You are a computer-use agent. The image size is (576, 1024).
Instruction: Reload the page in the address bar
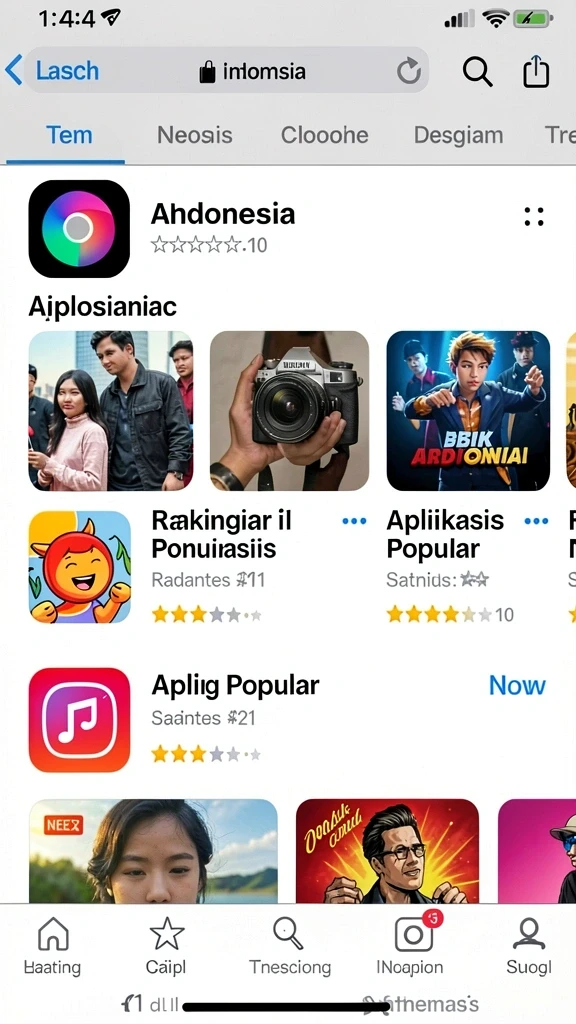coord(409,71)
